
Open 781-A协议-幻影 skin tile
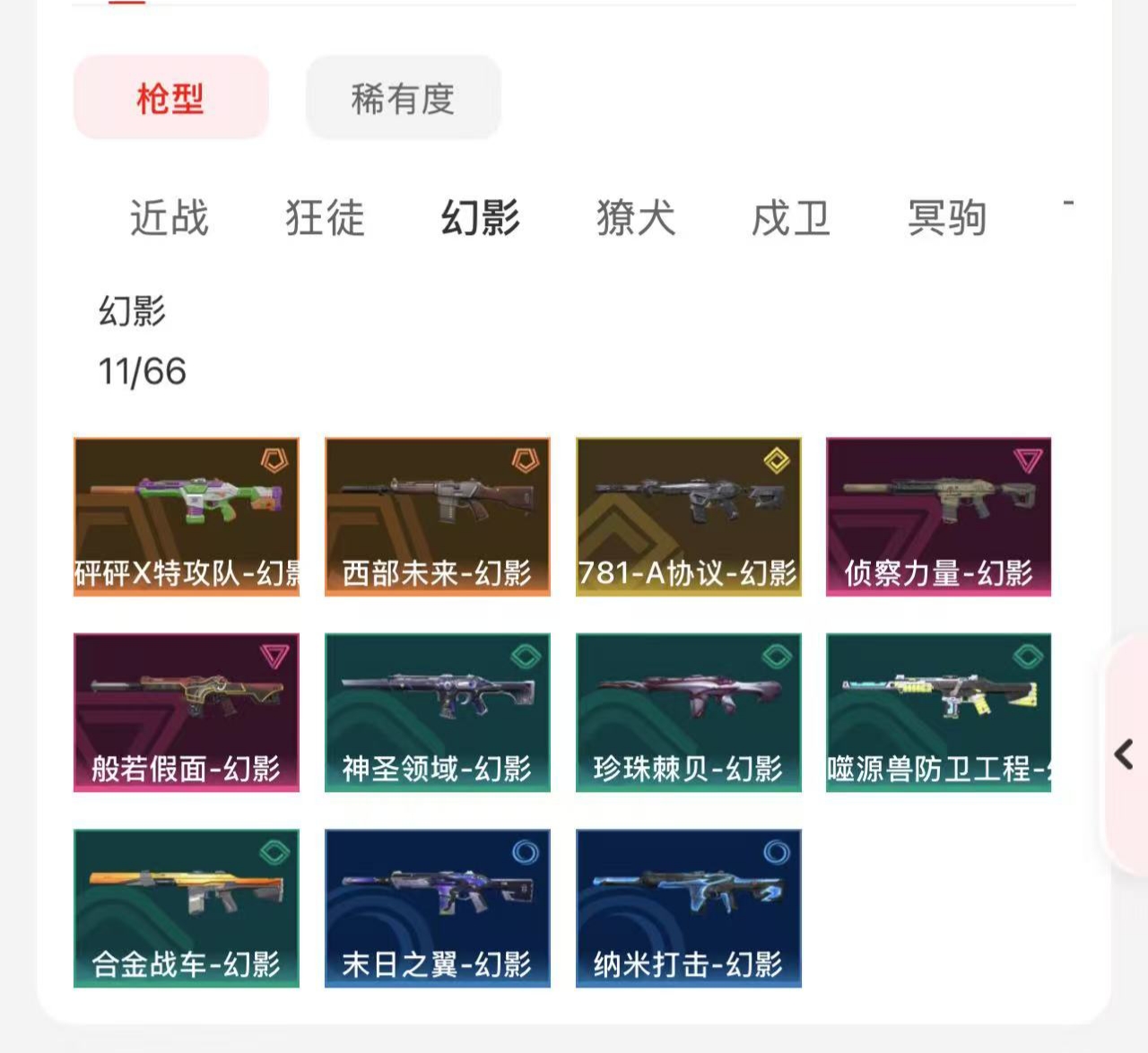pyautogui.click(x=689, y=517)
